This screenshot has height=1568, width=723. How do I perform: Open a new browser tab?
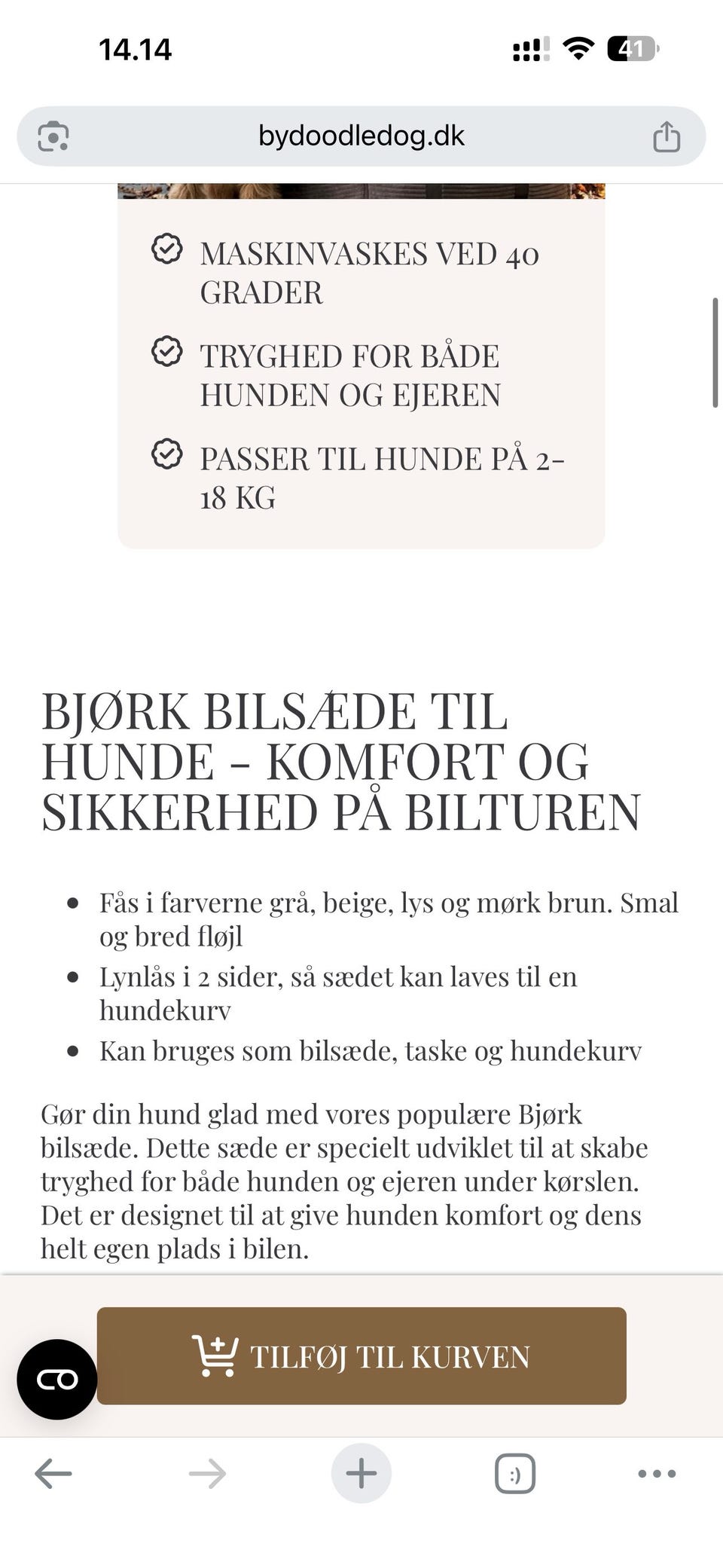pos(361,1473)
